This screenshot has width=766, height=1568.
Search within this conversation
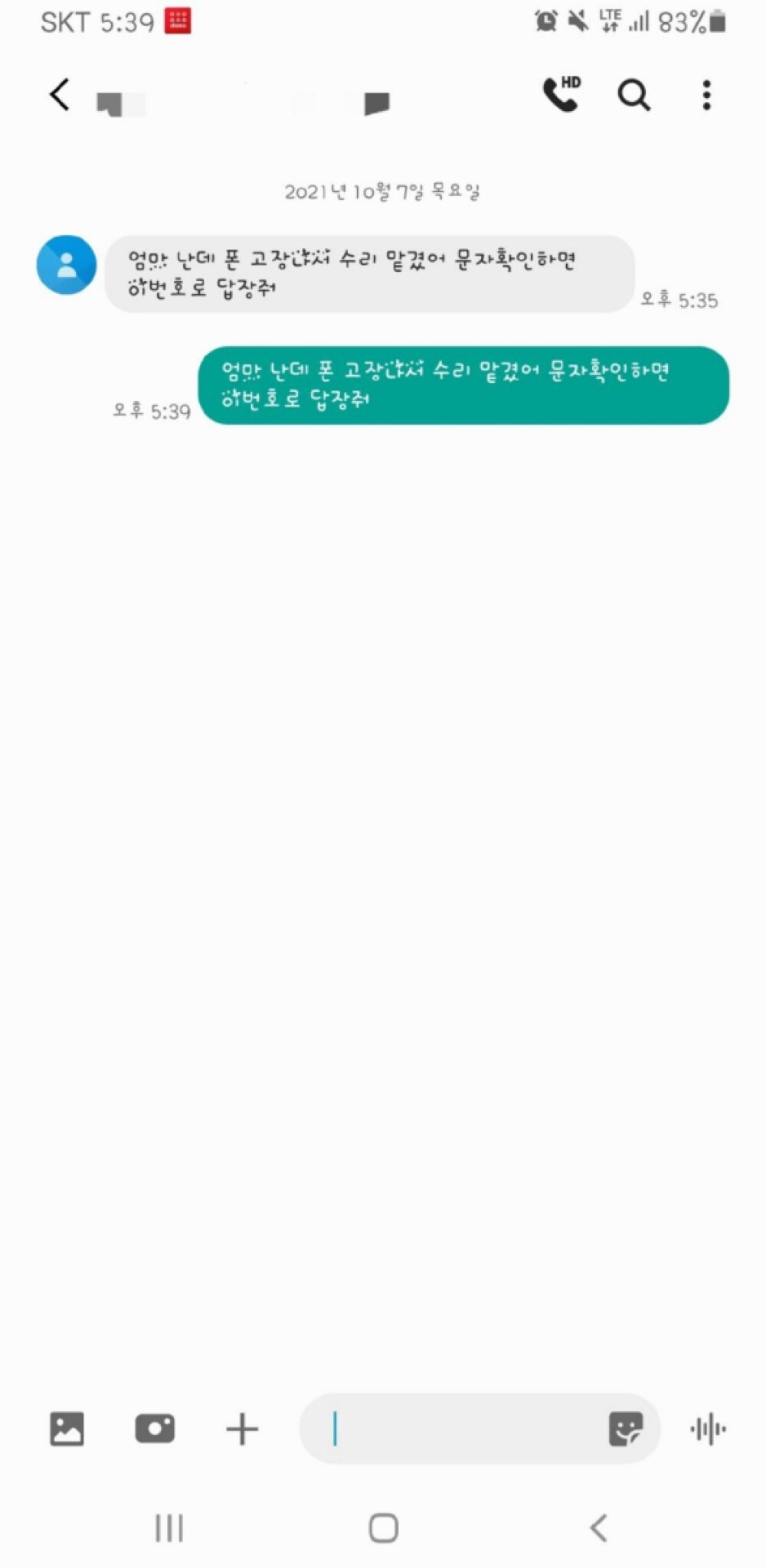tap(634, 96)
